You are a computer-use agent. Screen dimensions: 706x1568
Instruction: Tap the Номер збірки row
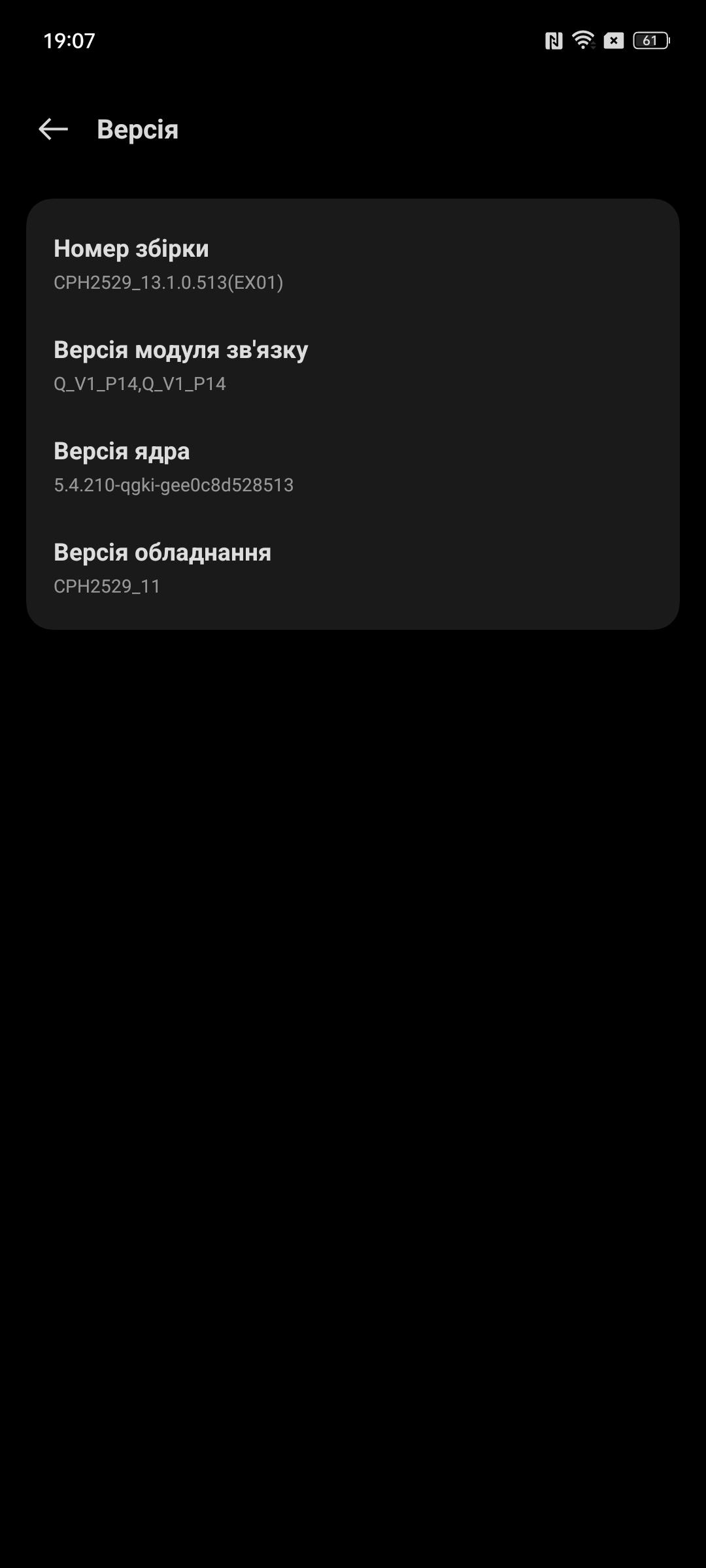pos(353,265)
